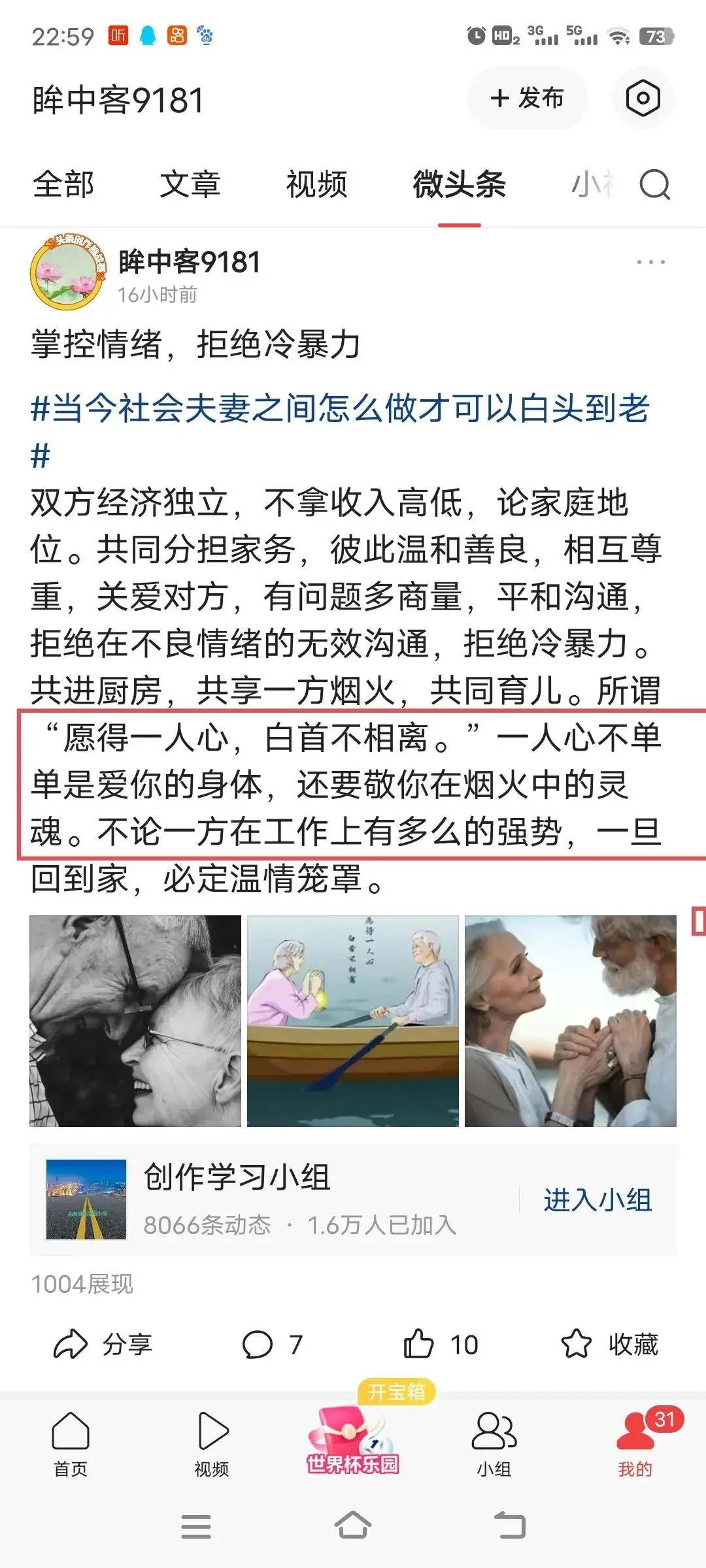Tap the system back button
The width and height of the screenshot is (706, 1568).
[510, 1526]
